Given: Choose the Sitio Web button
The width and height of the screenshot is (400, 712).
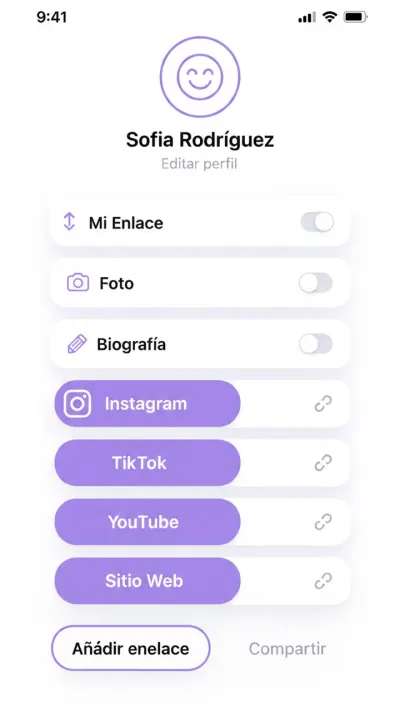Looking at the screenshot, I should pyautogui.click(x=148, y=581).
